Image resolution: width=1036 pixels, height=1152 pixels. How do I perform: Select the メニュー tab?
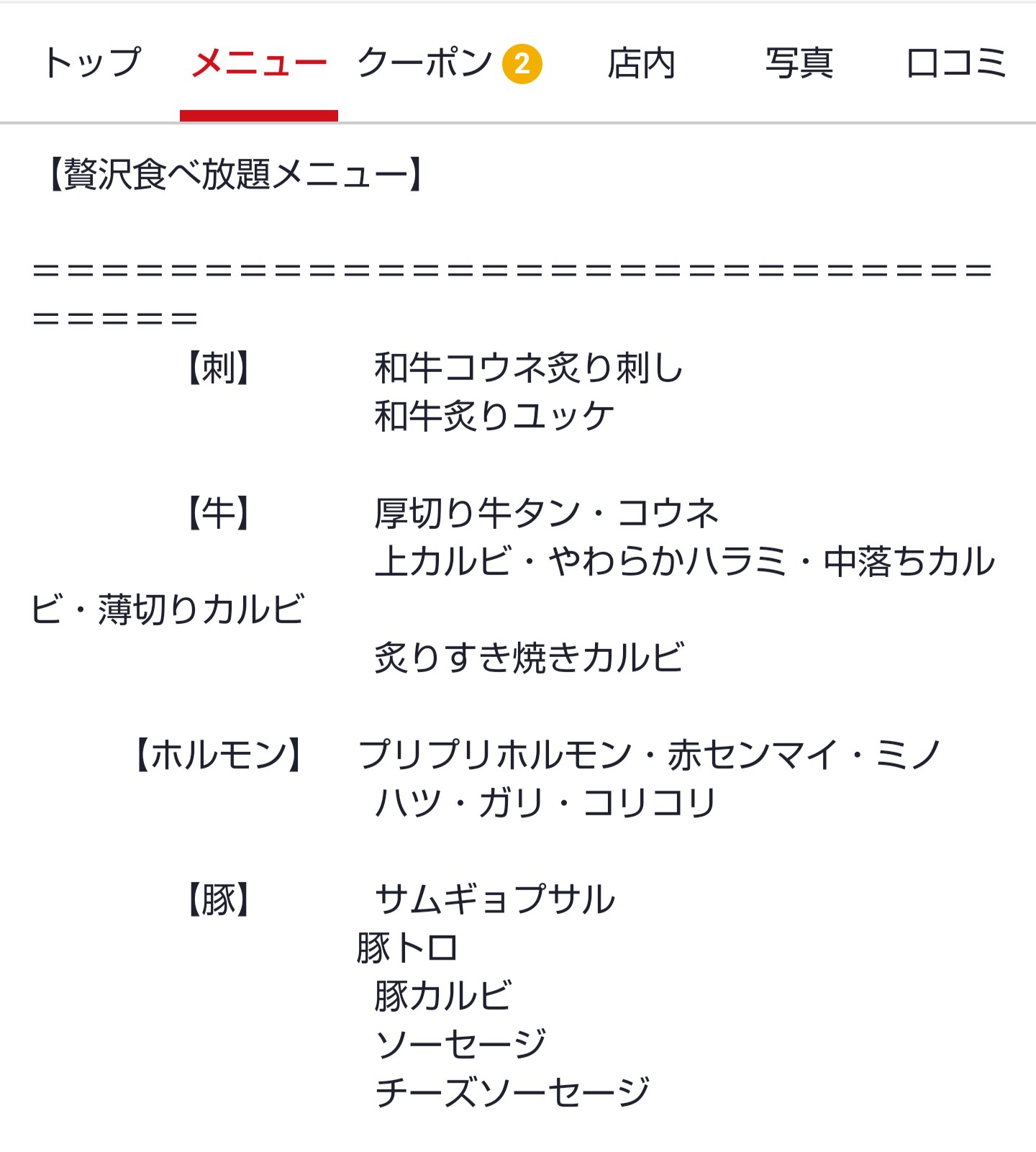pyautogui.click(x=259, y=63)
